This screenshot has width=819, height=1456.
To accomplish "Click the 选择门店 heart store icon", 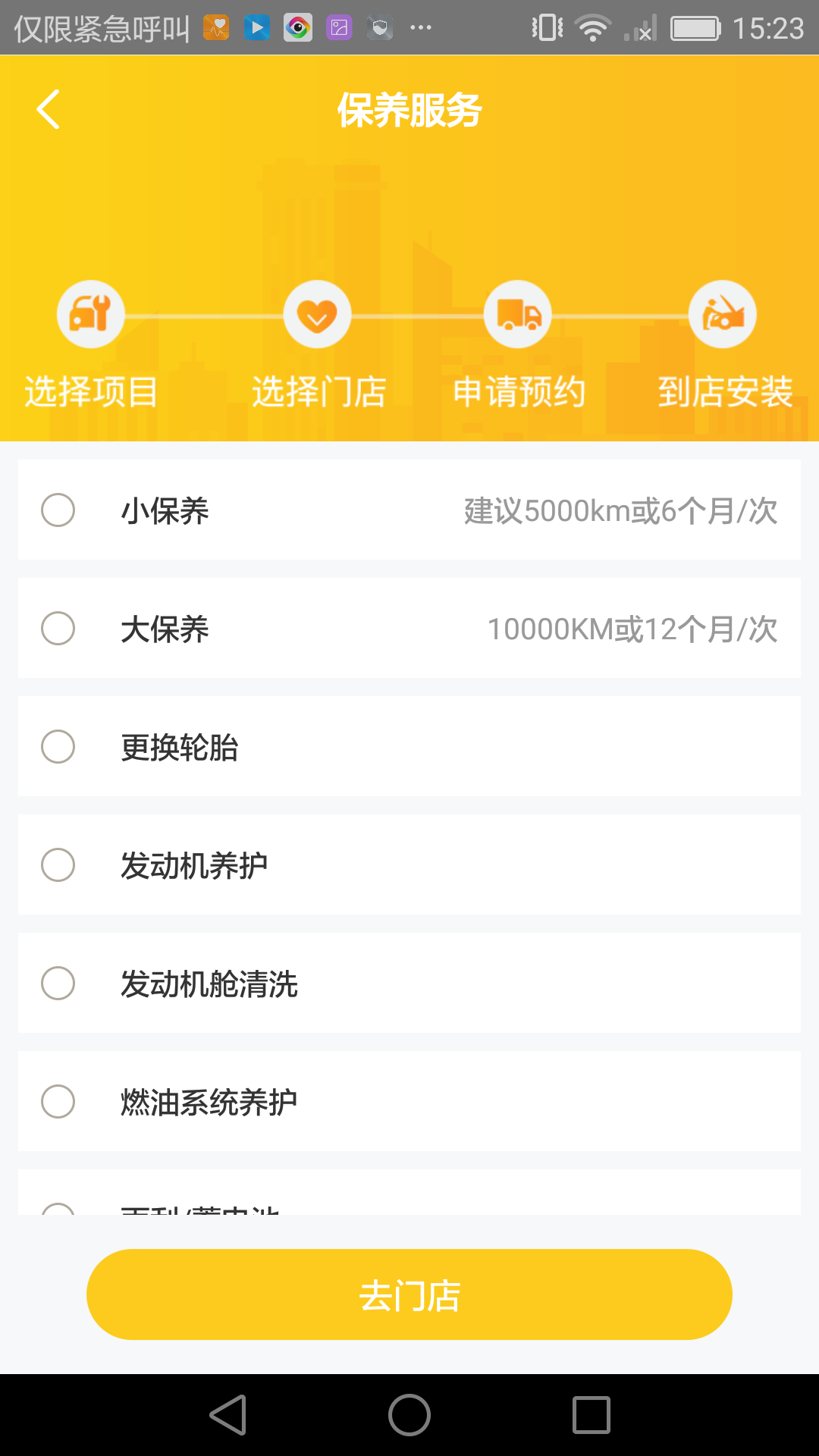I will [x=318, y=314].
